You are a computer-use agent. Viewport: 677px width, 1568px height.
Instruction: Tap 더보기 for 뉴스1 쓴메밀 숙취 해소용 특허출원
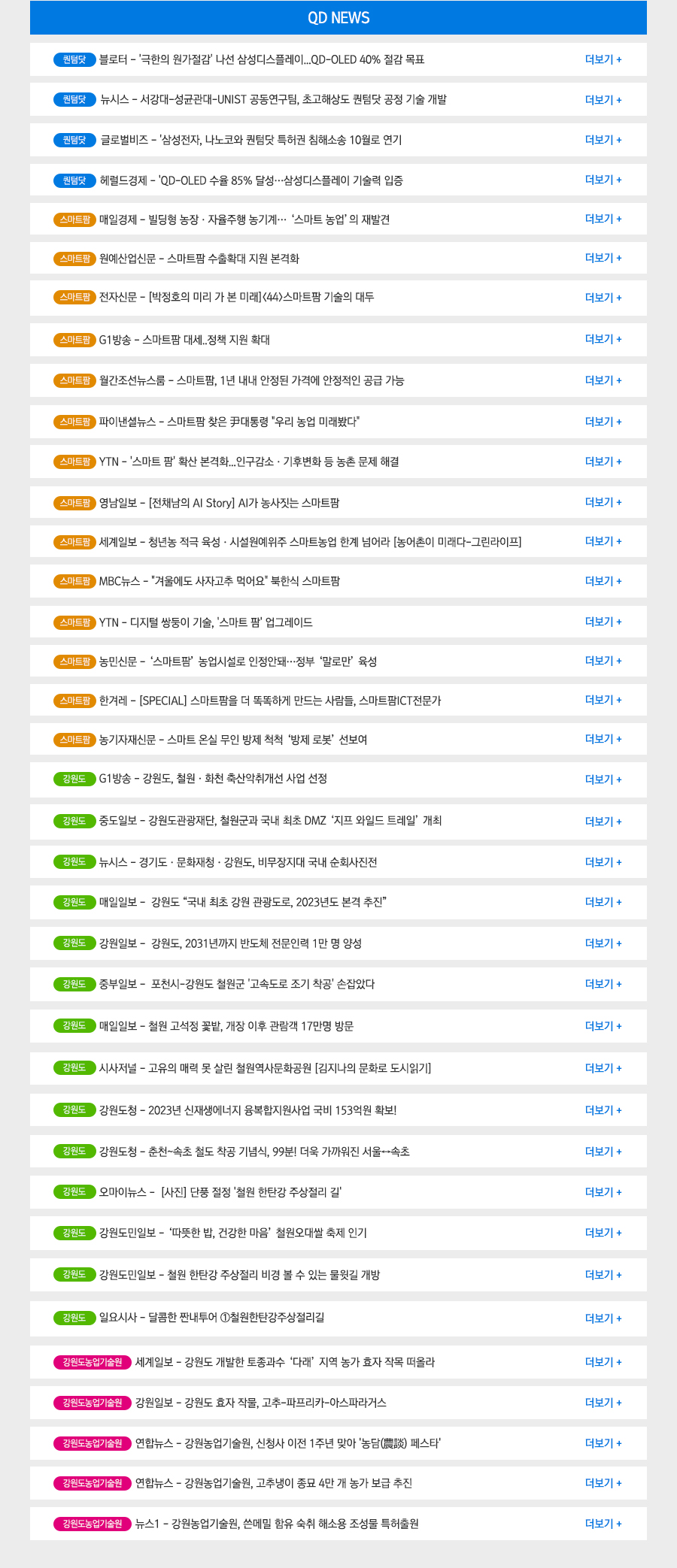(x=603, y=1524)
